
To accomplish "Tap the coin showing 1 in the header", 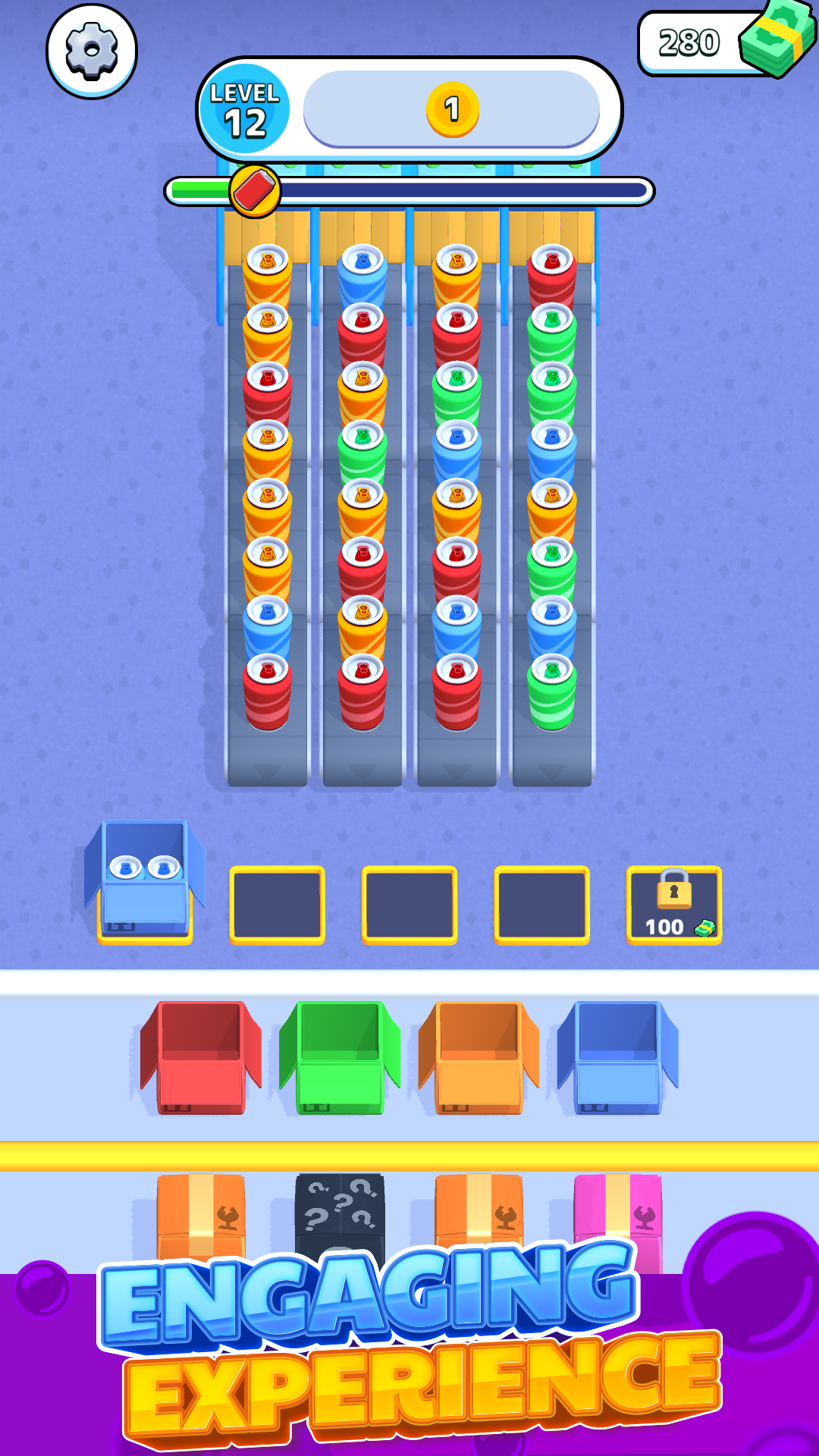I will pyautogui.click(x=452, y=108).
